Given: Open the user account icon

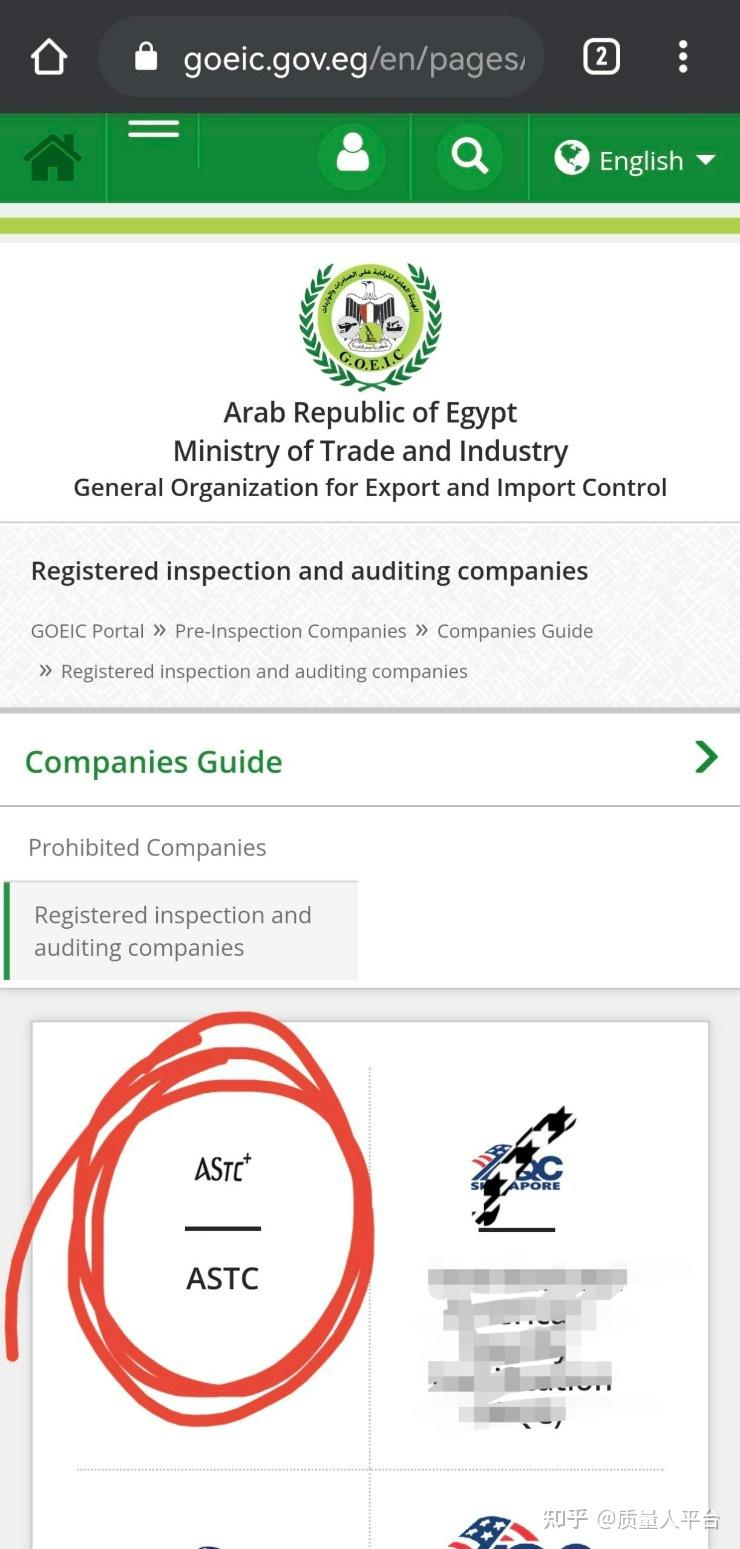Looking at the screenshot, I should [x=352, y=157].
